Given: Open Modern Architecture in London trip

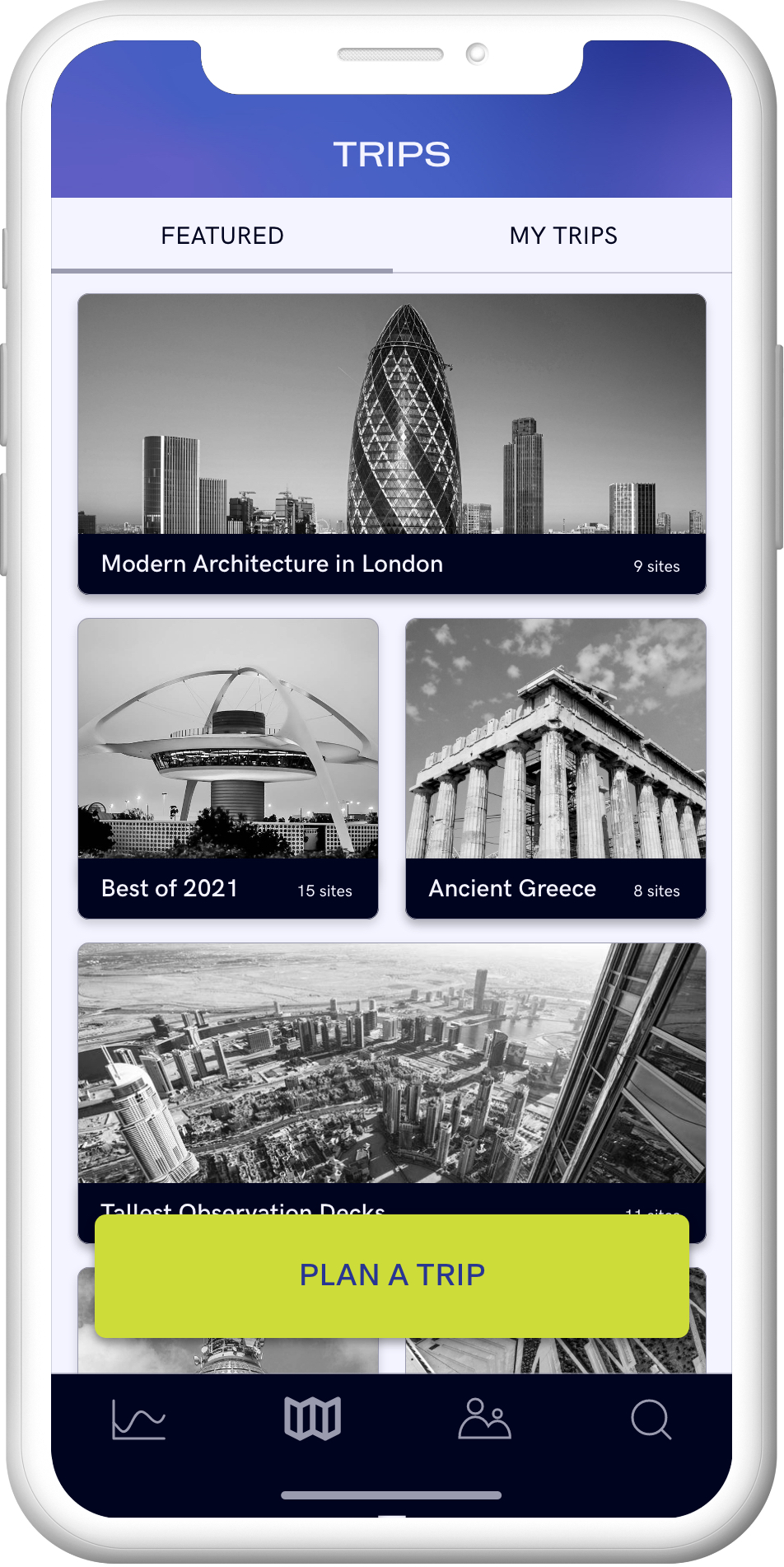Looking at the screenshot, I should [x=392, y=443].
